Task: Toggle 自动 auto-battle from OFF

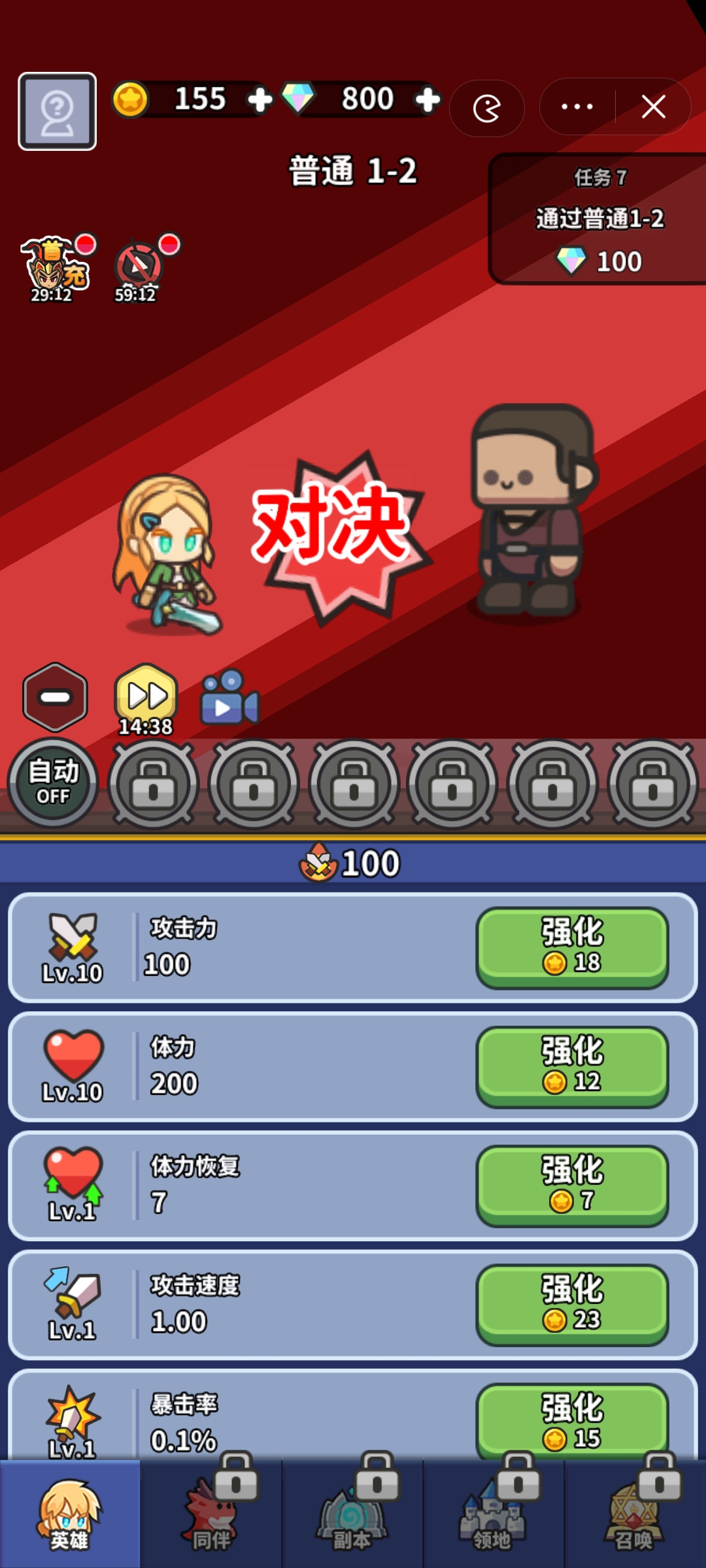Action: tap(54, 782)
